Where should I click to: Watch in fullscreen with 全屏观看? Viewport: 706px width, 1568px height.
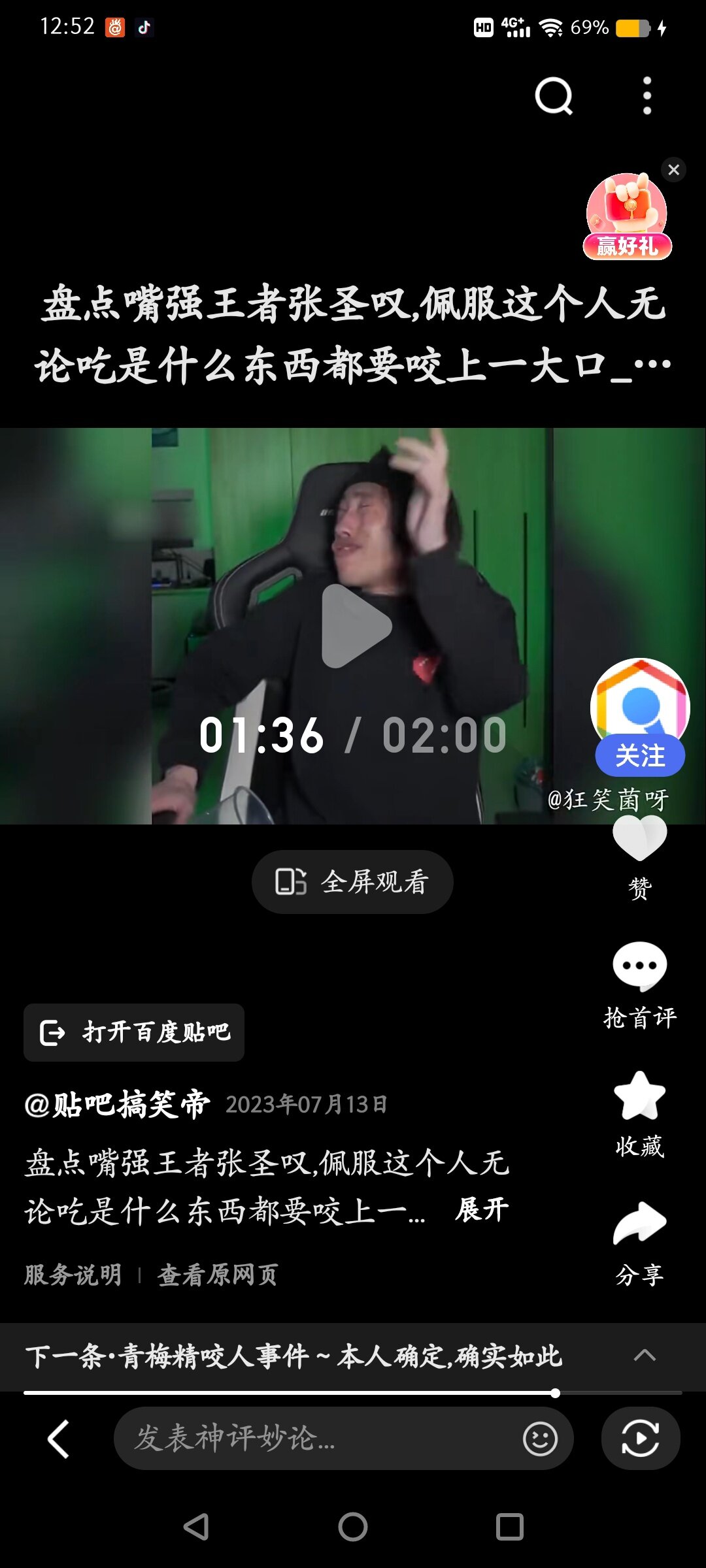pos(352,881)
